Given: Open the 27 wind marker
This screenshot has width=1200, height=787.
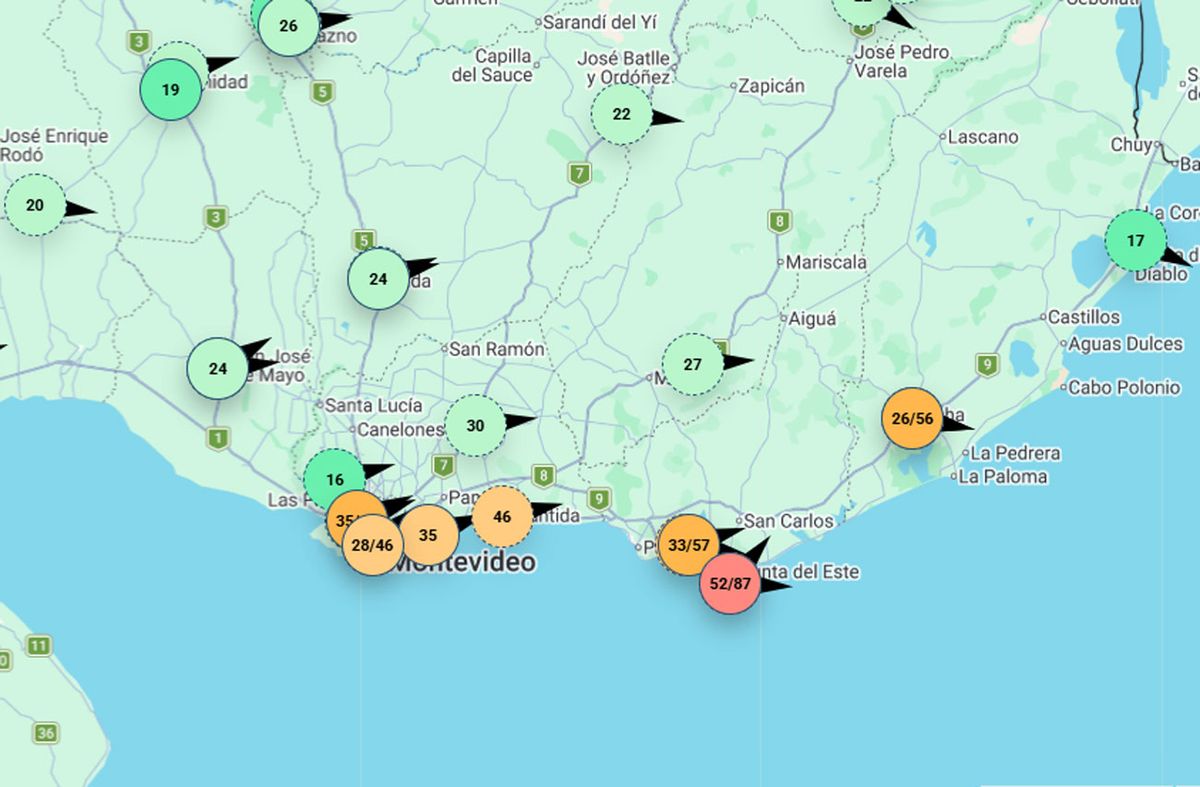Looking at the screenshot, I should pos(693,364).
